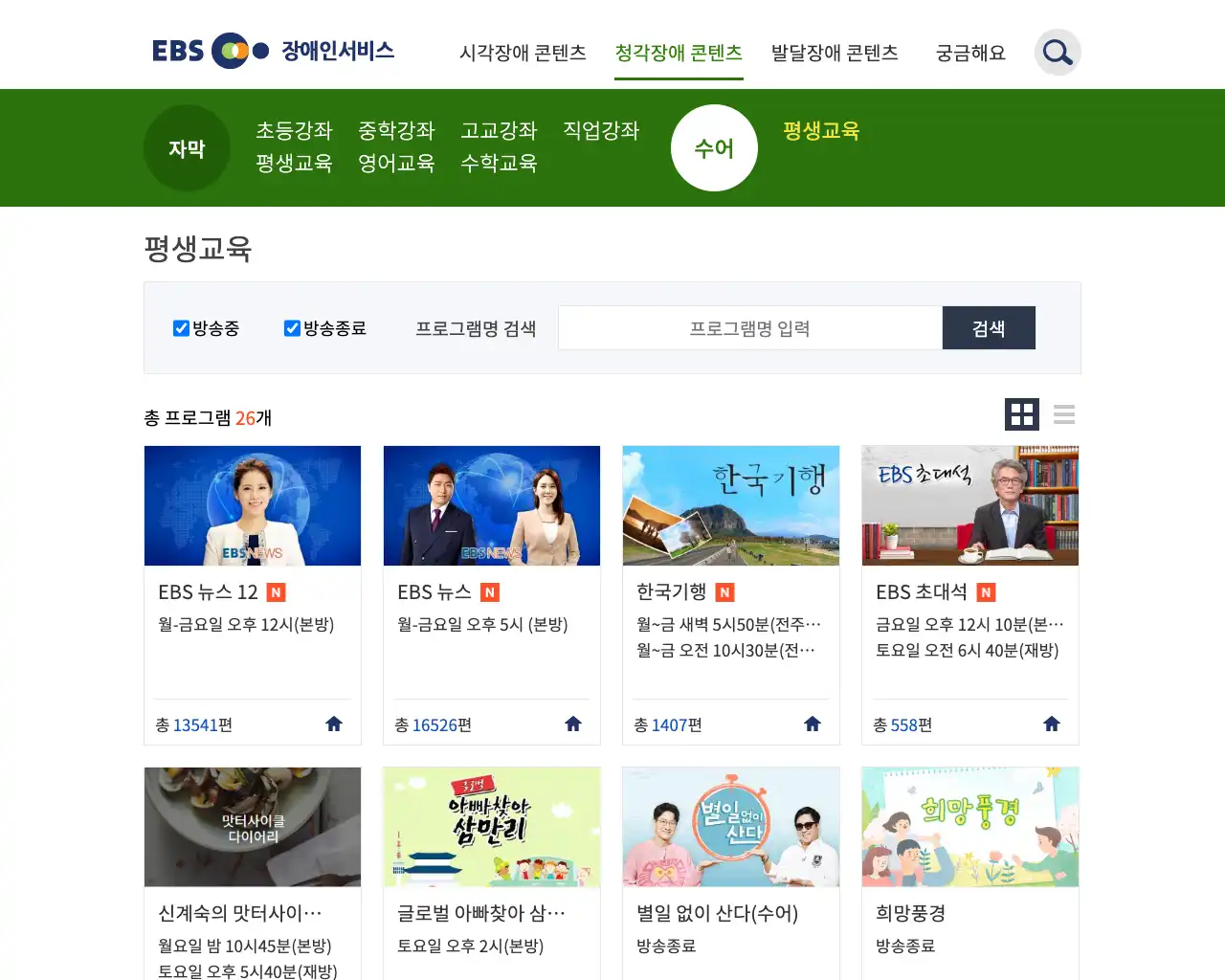Uncheck the 방송중 checkbox
Screen dimensions: 1225x980
coord(181,328)
